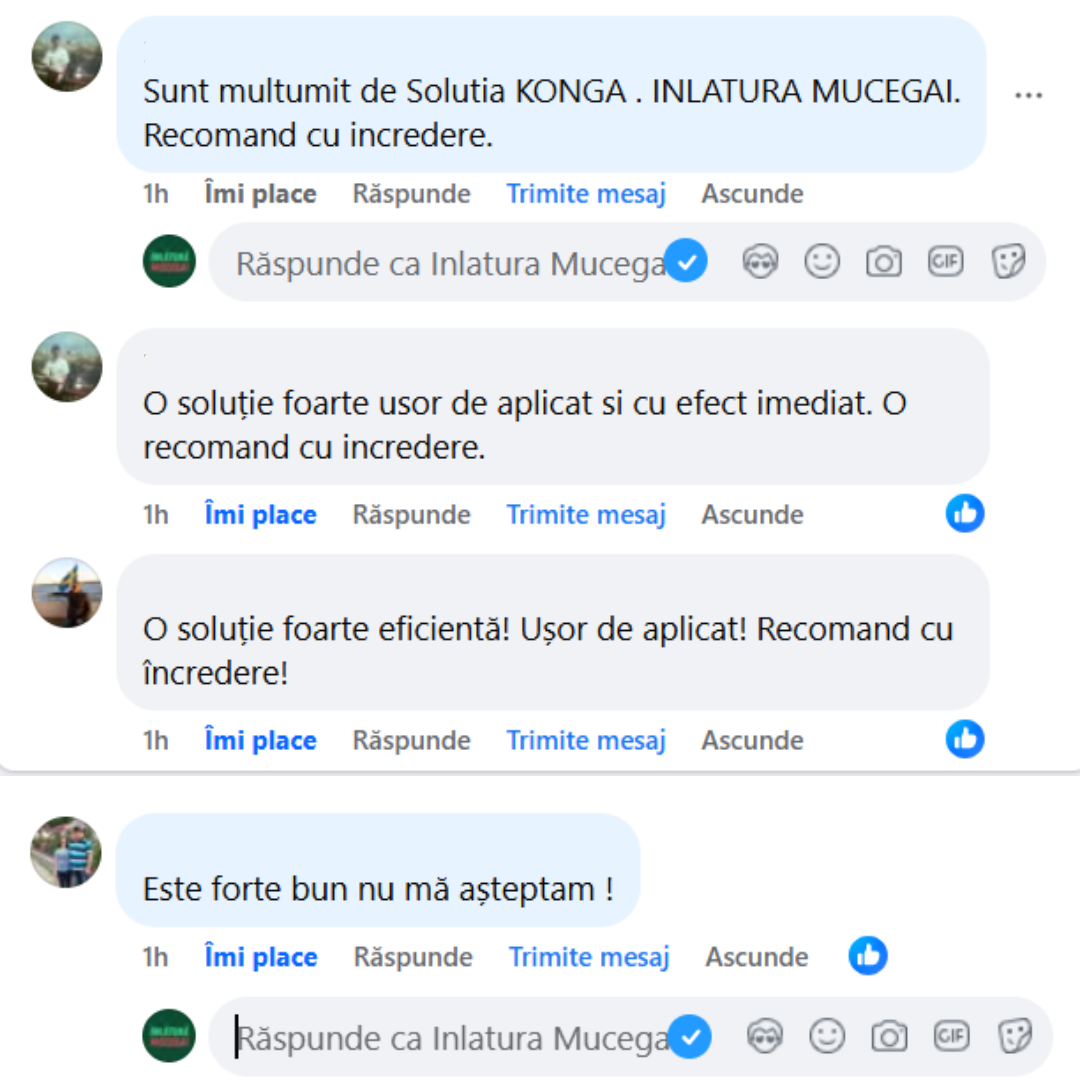Attach photo via camera icon under KONGA comment
Viewport: 1080px width, 1080px height.
pos(883,263)
